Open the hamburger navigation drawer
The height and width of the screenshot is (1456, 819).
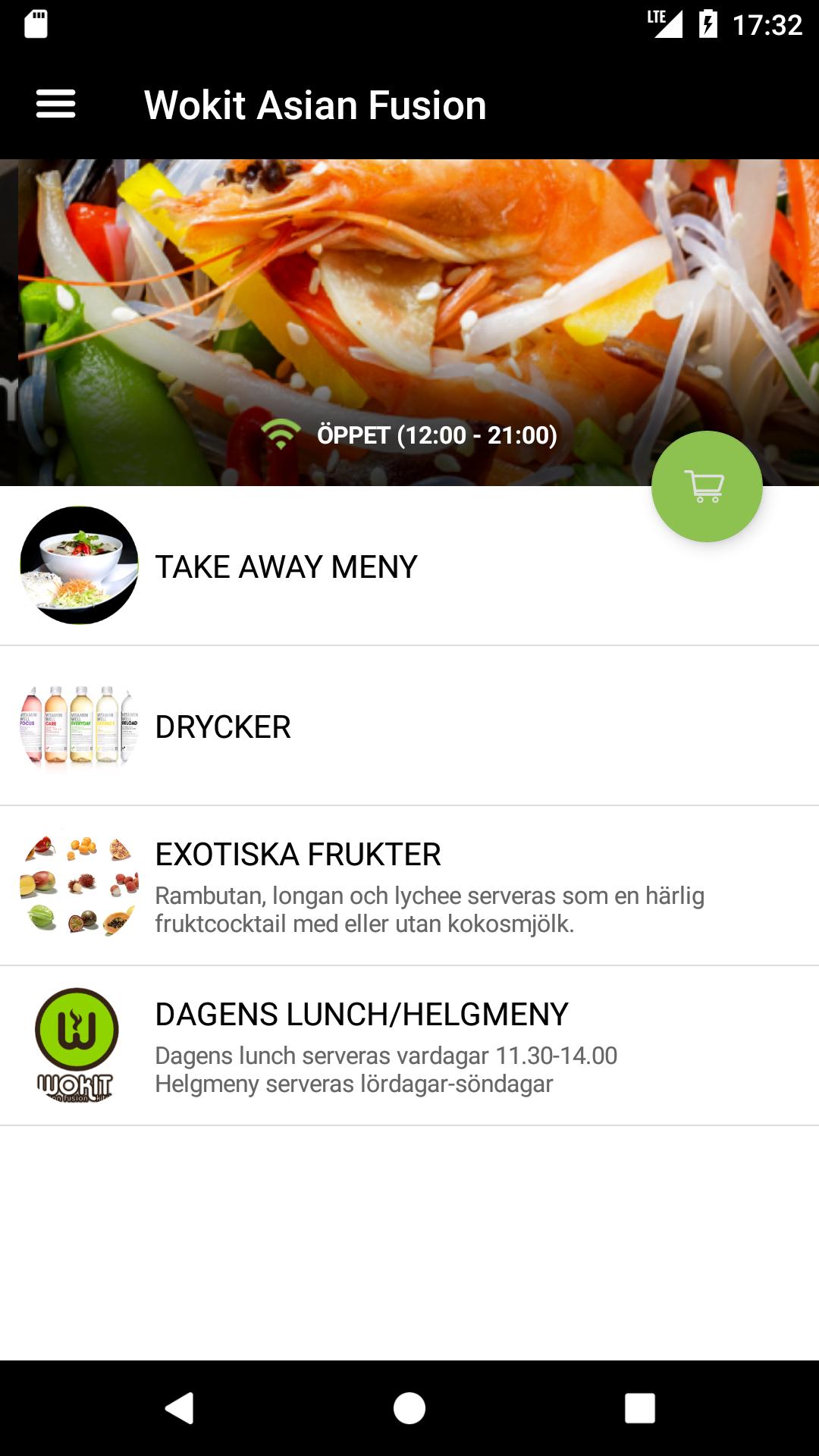click(x=56, y=105)
